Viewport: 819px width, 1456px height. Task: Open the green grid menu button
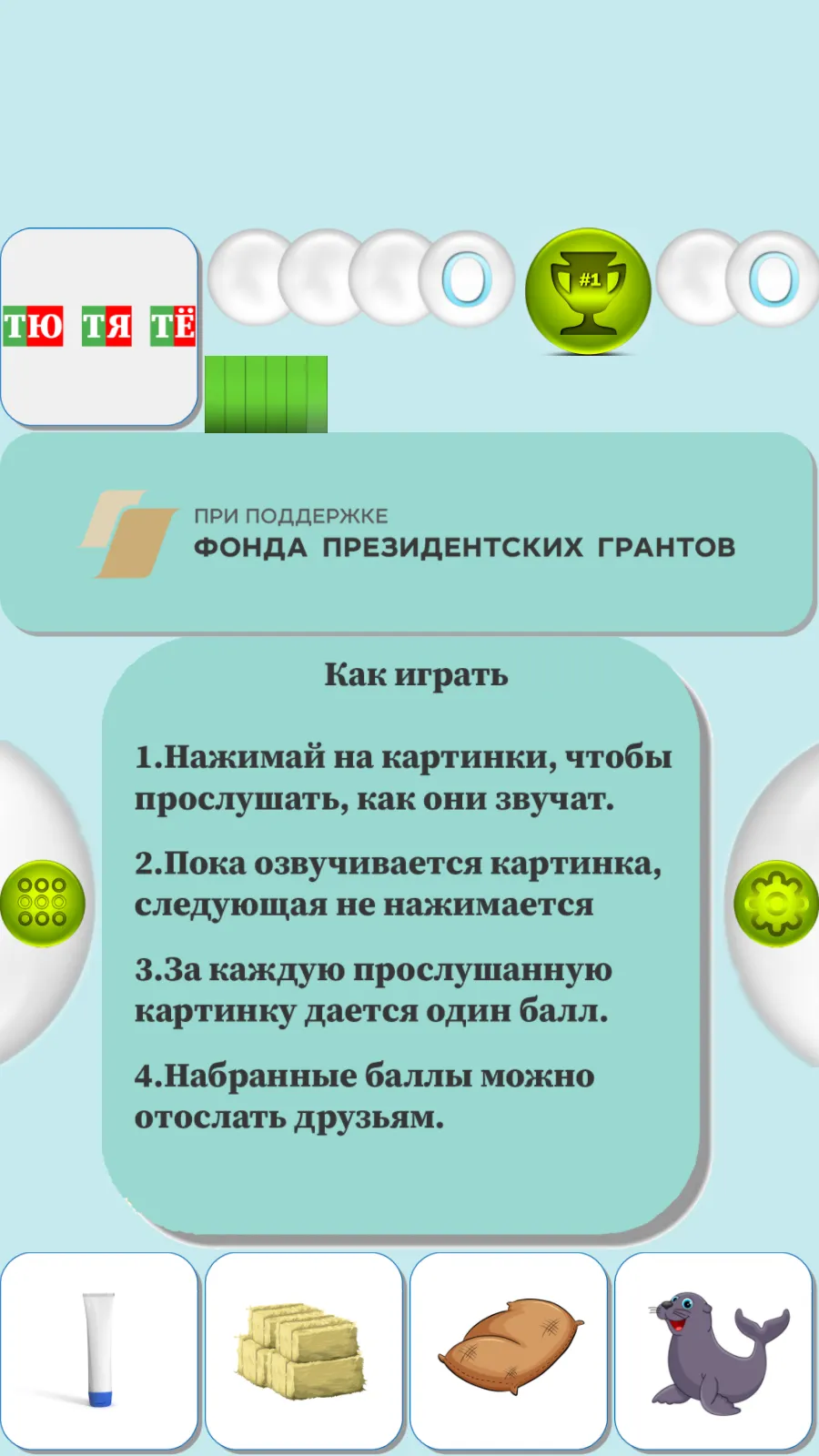pyautogui.click(x=43, y=903)
